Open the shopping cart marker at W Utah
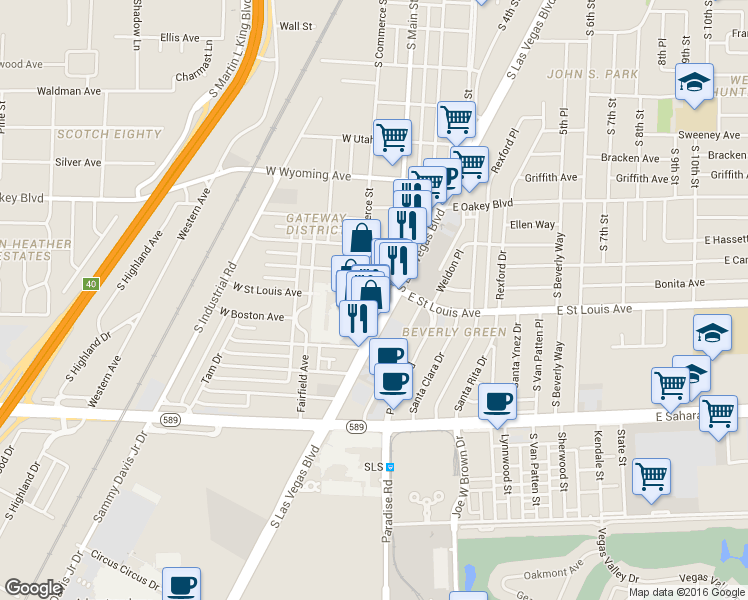Screen dimensions: 748x600 click(x=392, y=136)
